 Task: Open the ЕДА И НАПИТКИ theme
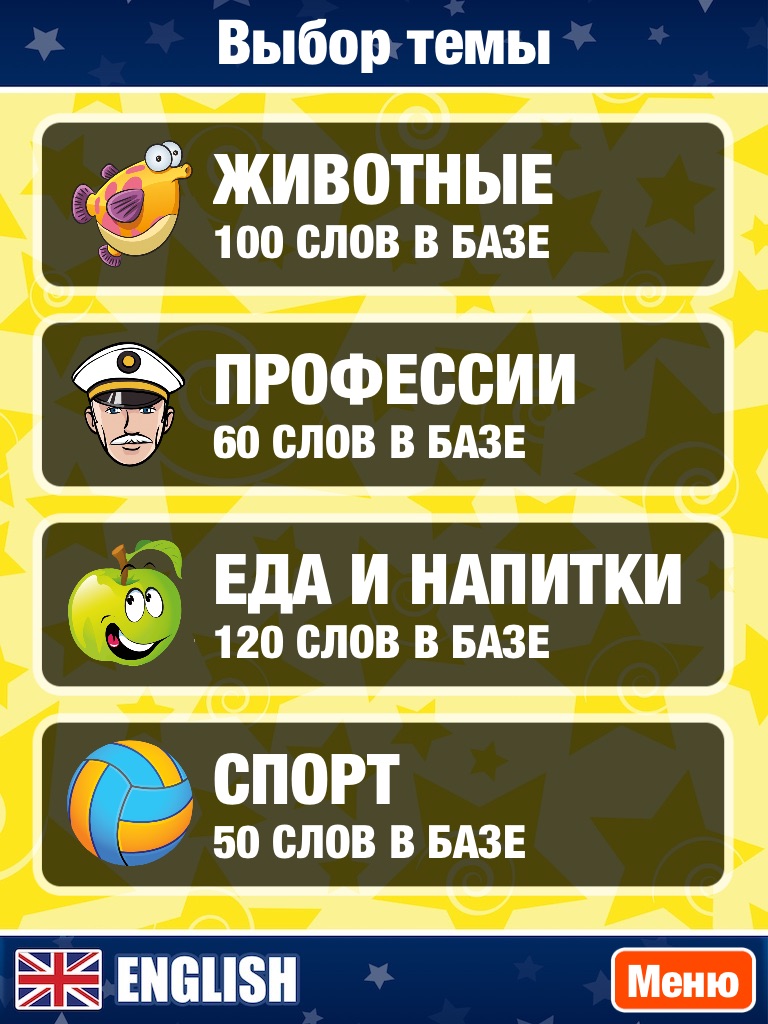383,605
